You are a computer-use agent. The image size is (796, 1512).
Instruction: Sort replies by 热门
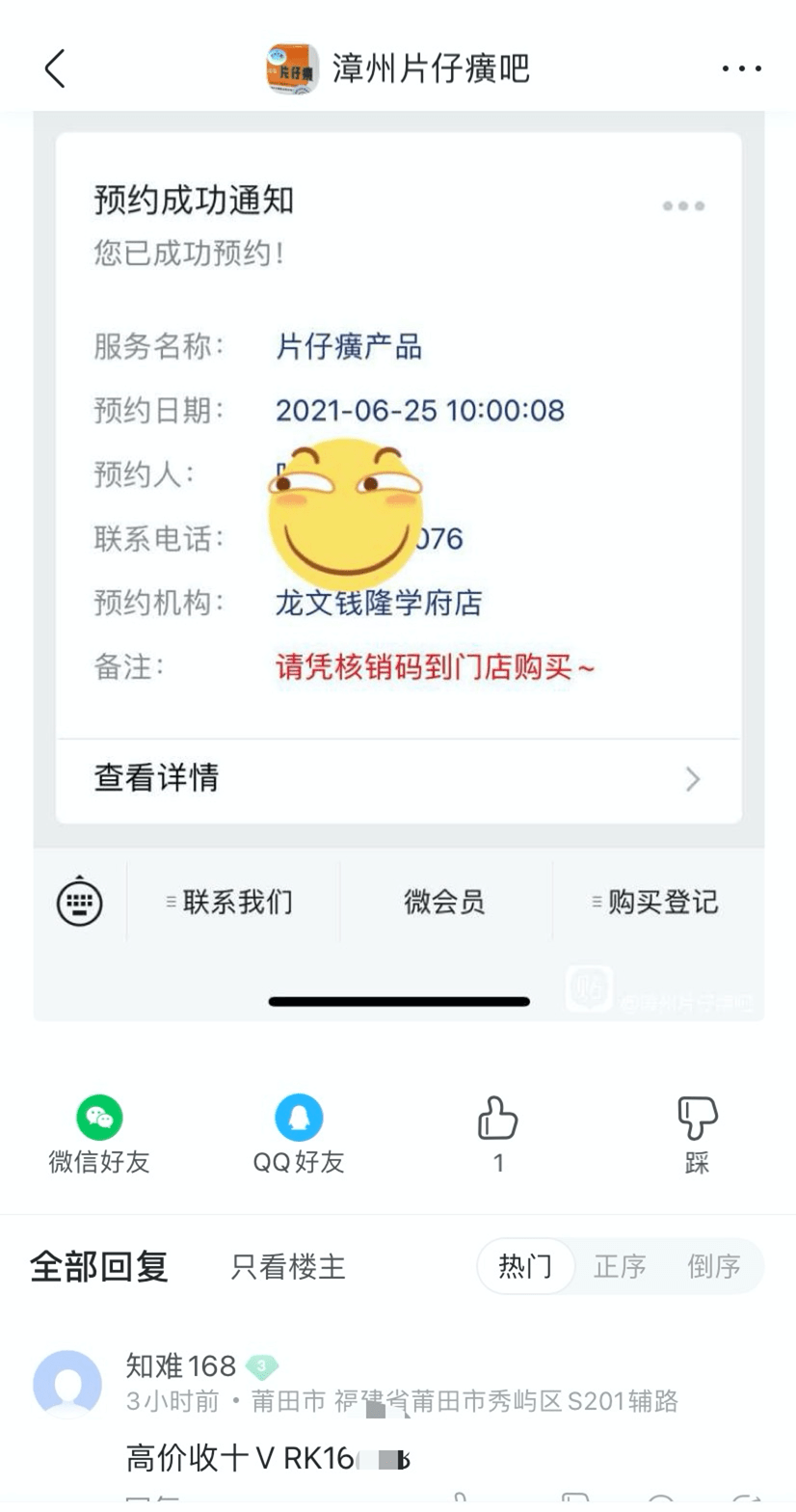pyautogui.click(x=525, y=1266)
